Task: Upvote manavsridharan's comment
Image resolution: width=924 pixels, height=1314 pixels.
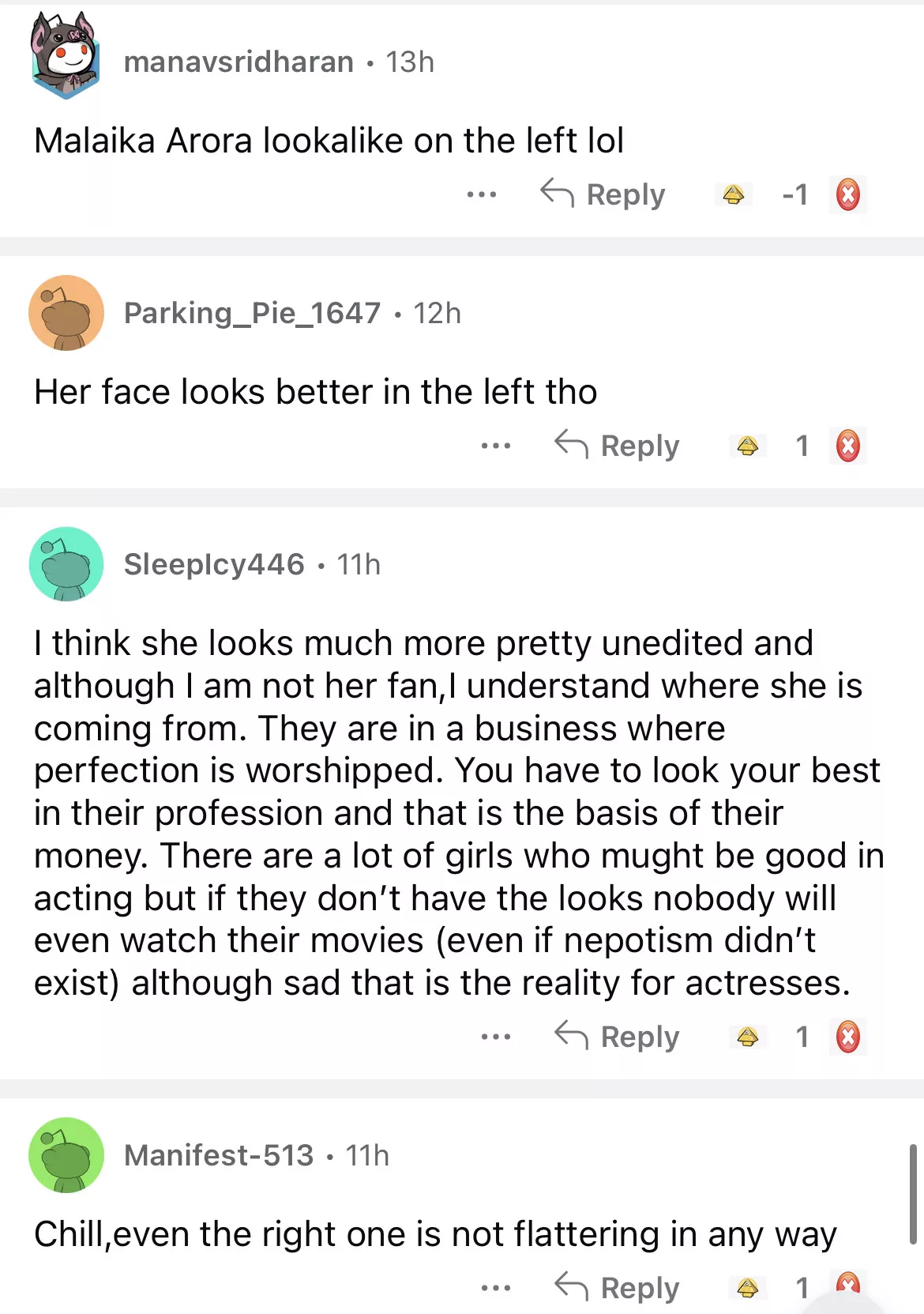Action: click(x=734, y=194)
